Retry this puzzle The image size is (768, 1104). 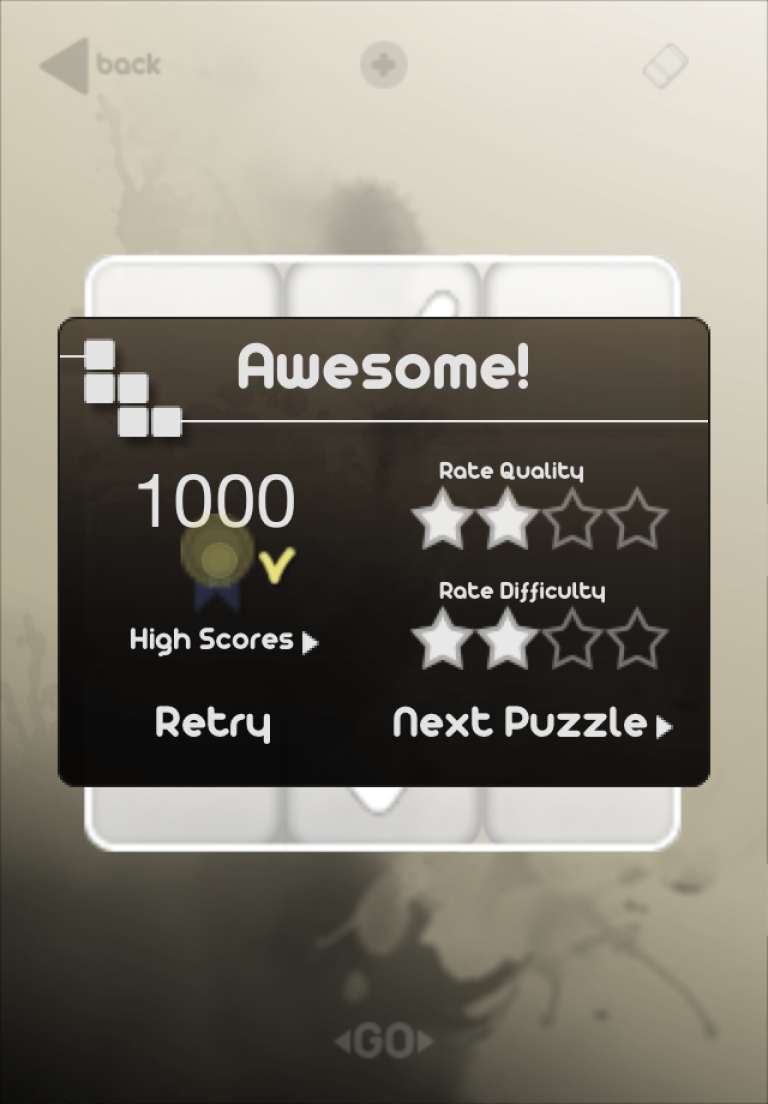pos(212,722)
